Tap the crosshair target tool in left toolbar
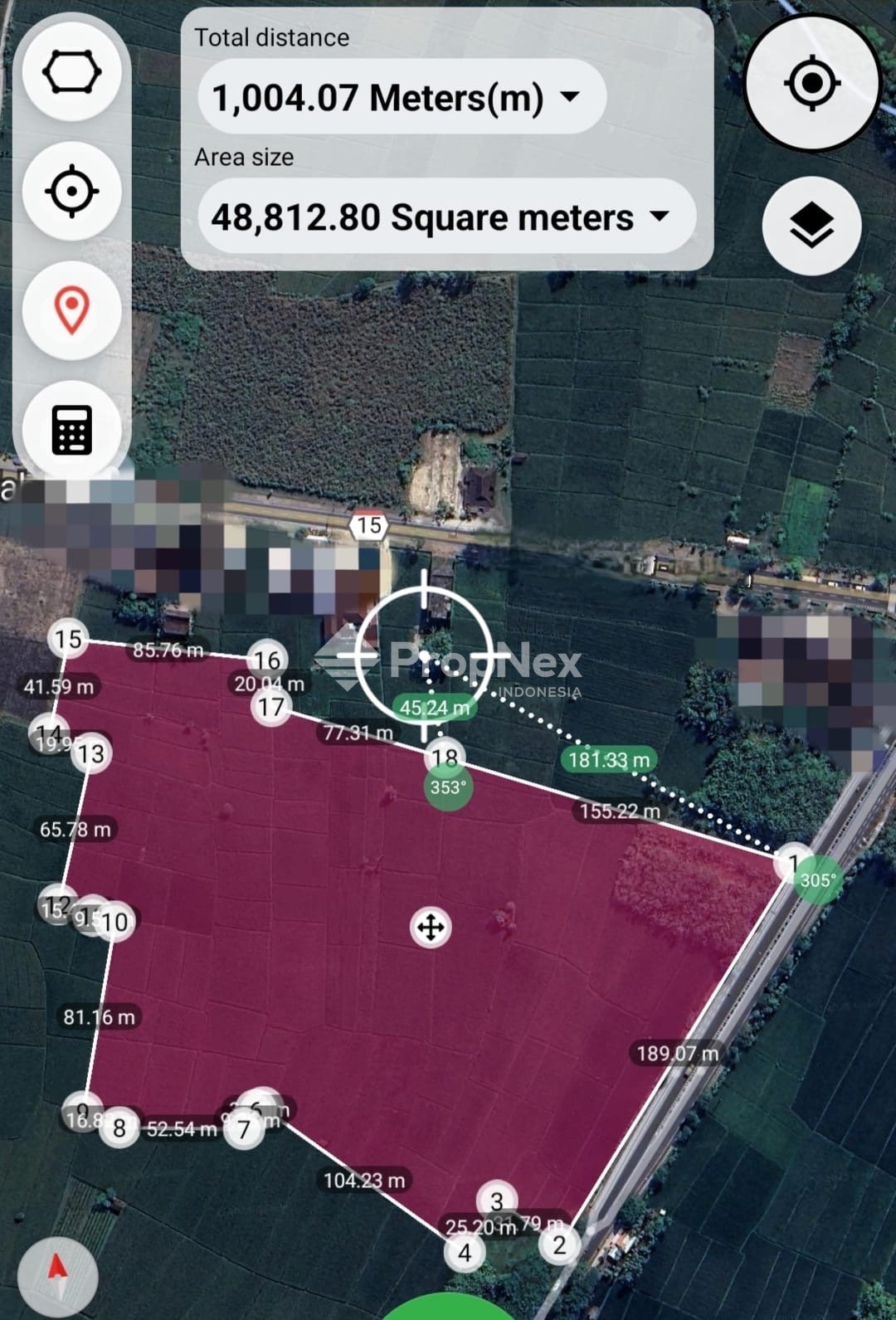Screen dimensions: 896x1320 coord(72,192)
